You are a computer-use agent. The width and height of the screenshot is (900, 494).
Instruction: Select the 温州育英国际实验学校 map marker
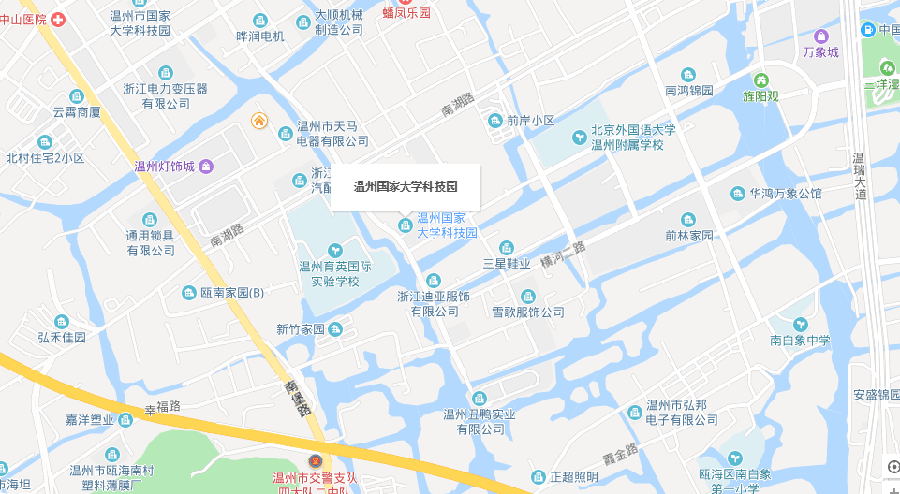[x=334, y=249]
